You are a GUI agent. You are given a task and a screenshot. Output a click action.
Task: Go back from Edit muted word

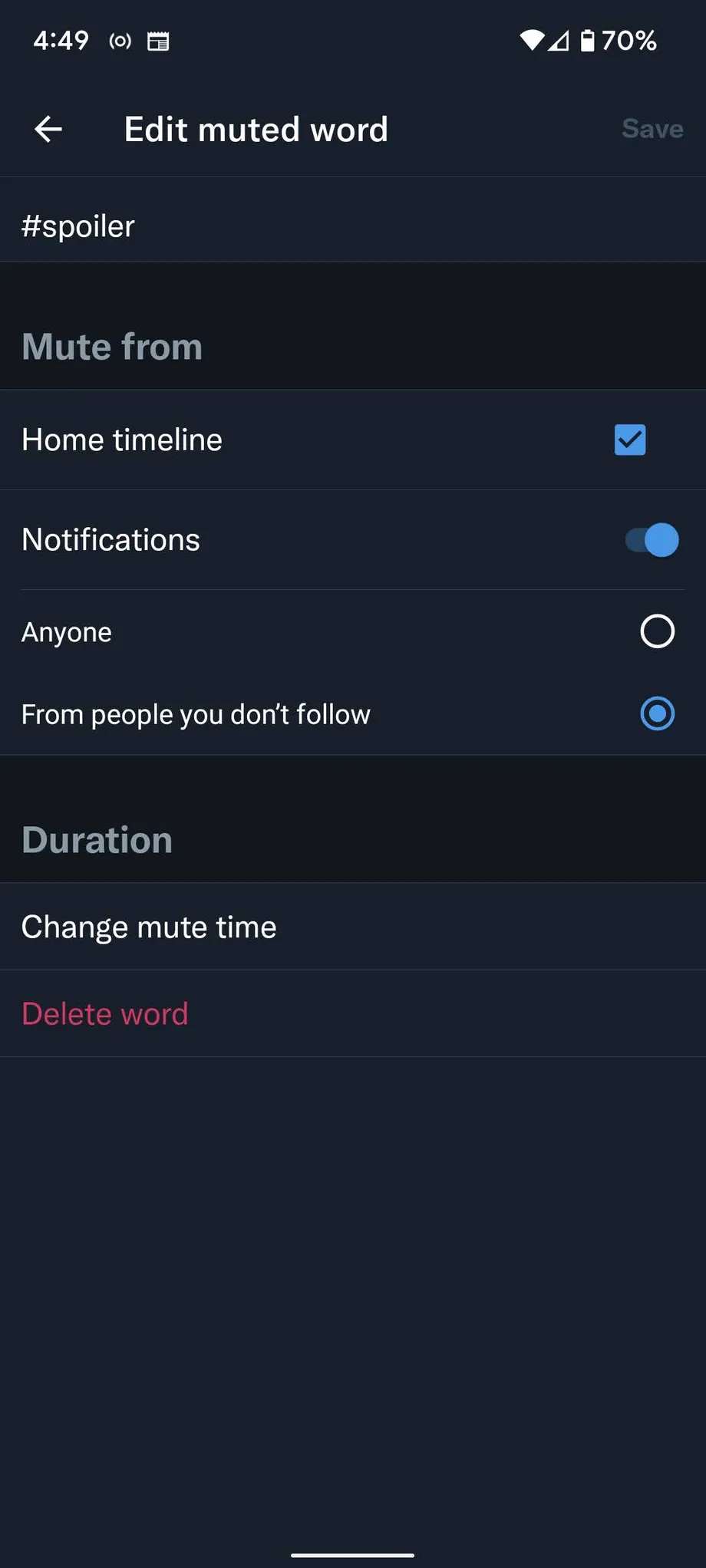pos(48,129)
